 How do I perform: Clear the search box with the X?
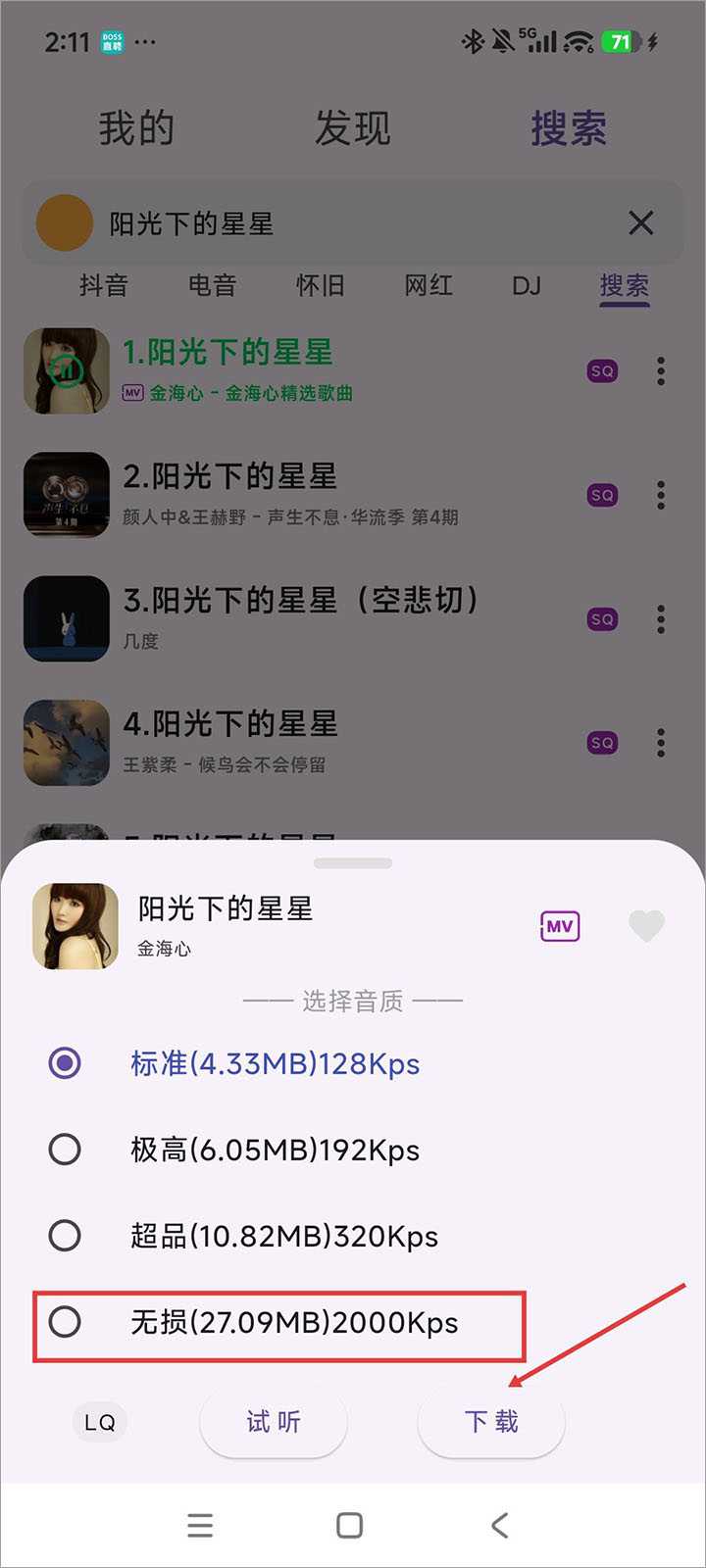tap(641, 223)
